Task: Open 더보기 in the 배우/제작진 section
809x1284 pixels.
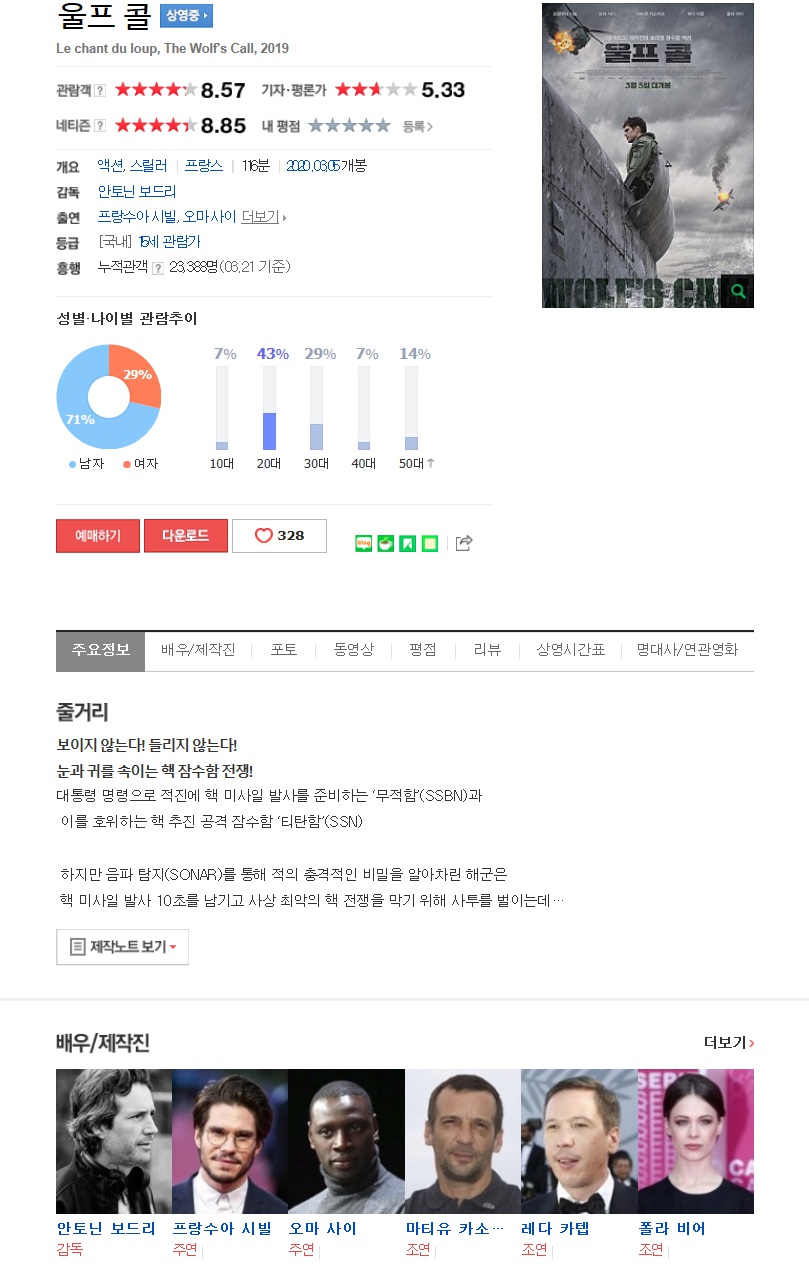Action: click(729, 1043)
